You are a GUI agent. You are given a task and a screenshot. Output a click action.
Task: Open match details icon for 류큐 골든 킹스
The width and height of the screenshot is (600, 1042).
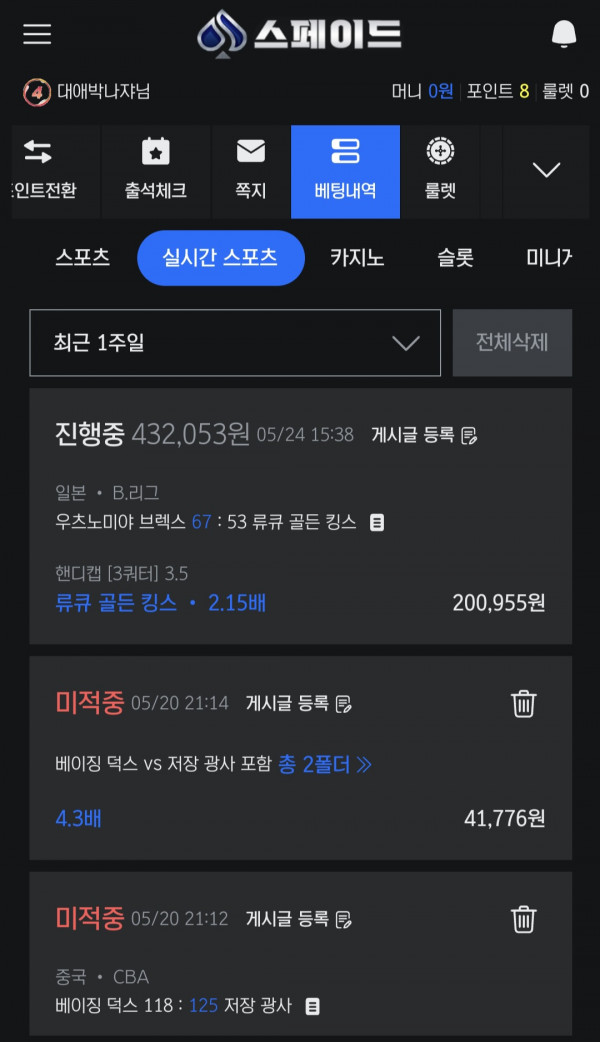click(377, 522)
